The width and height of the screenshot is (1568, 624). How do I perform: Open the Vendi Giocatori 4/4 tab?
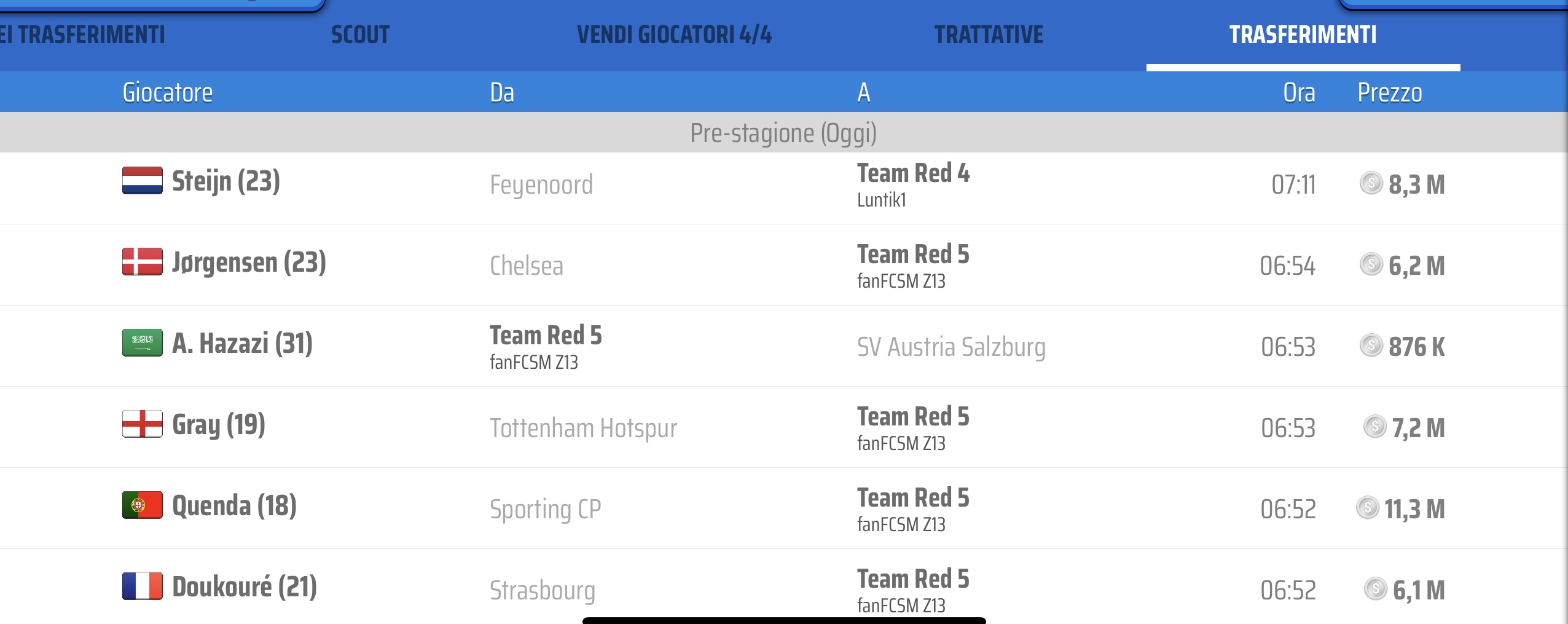674,35
